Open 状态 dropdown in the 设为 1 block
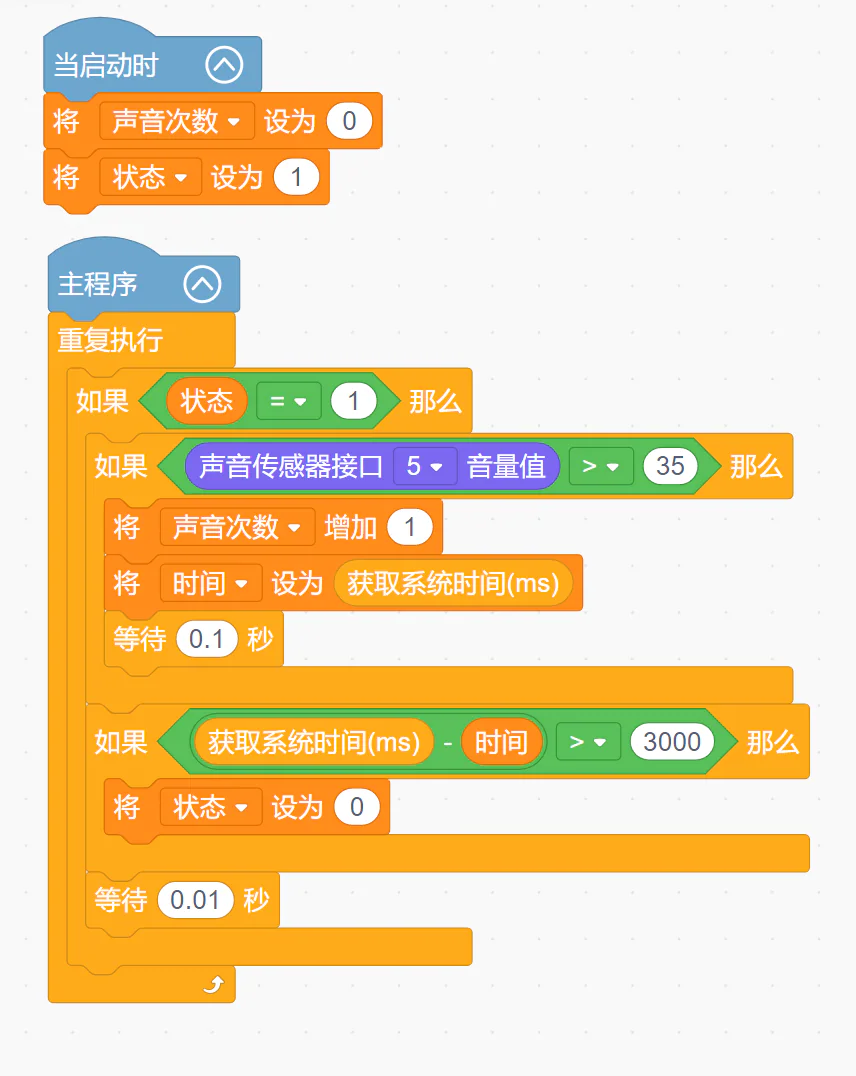The width and height of the screenshot is (856, 1076). [x=150, y=177]
